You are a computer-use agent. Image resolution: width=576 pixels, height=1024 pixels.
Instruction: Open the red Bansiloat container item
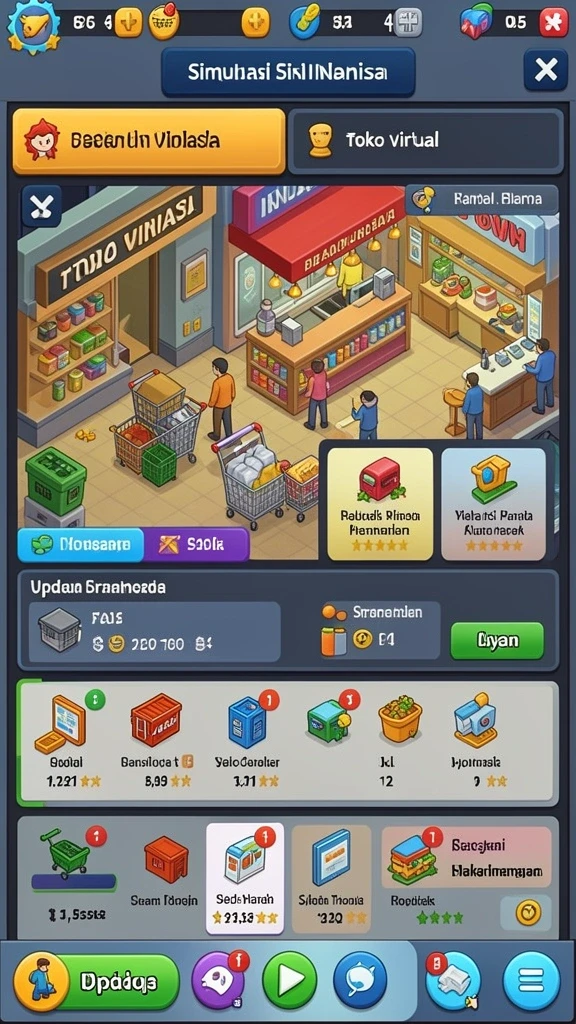(157, 739)
